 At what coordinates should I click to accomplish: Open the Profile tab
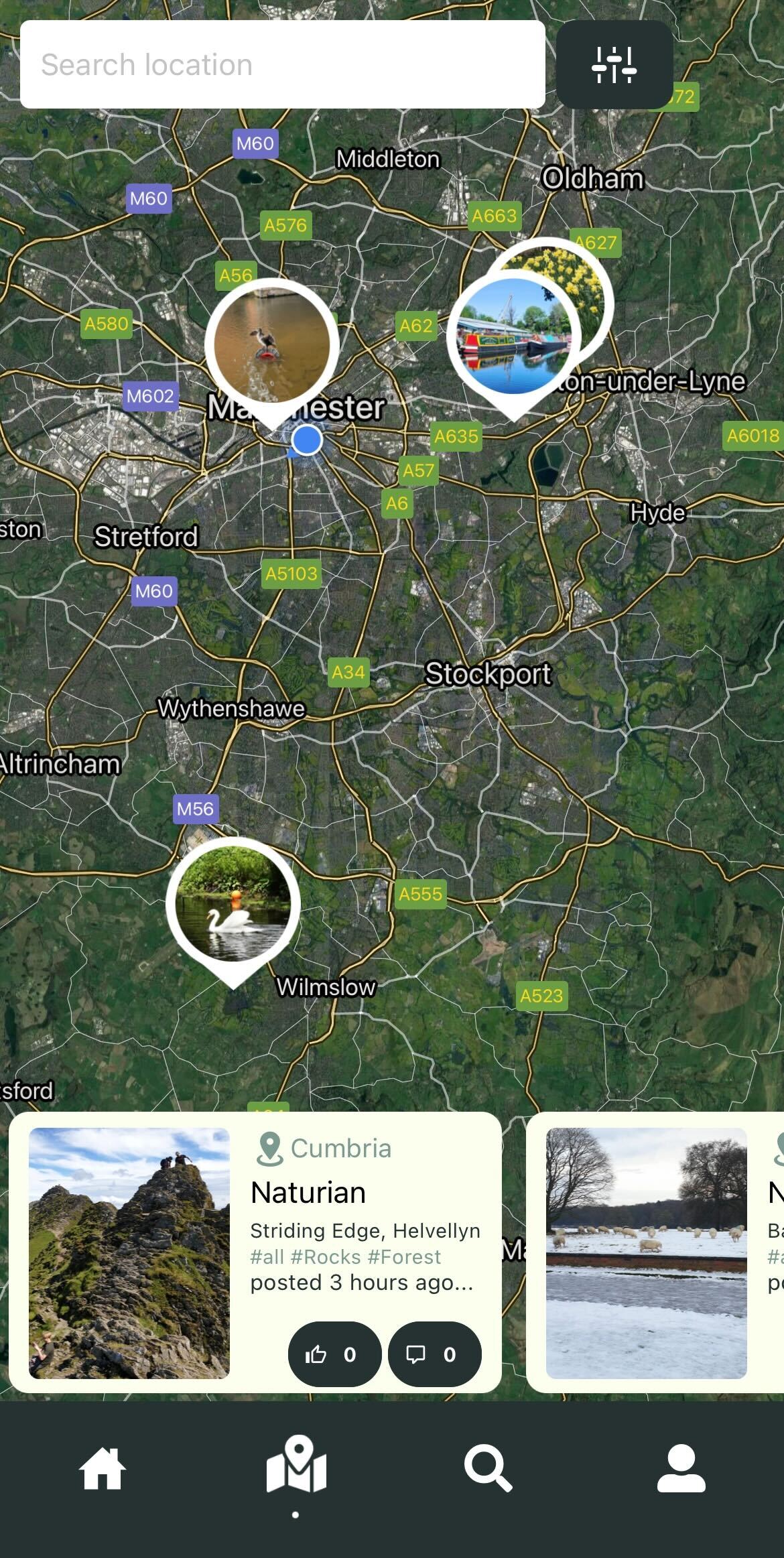(x=681, y=1468)
